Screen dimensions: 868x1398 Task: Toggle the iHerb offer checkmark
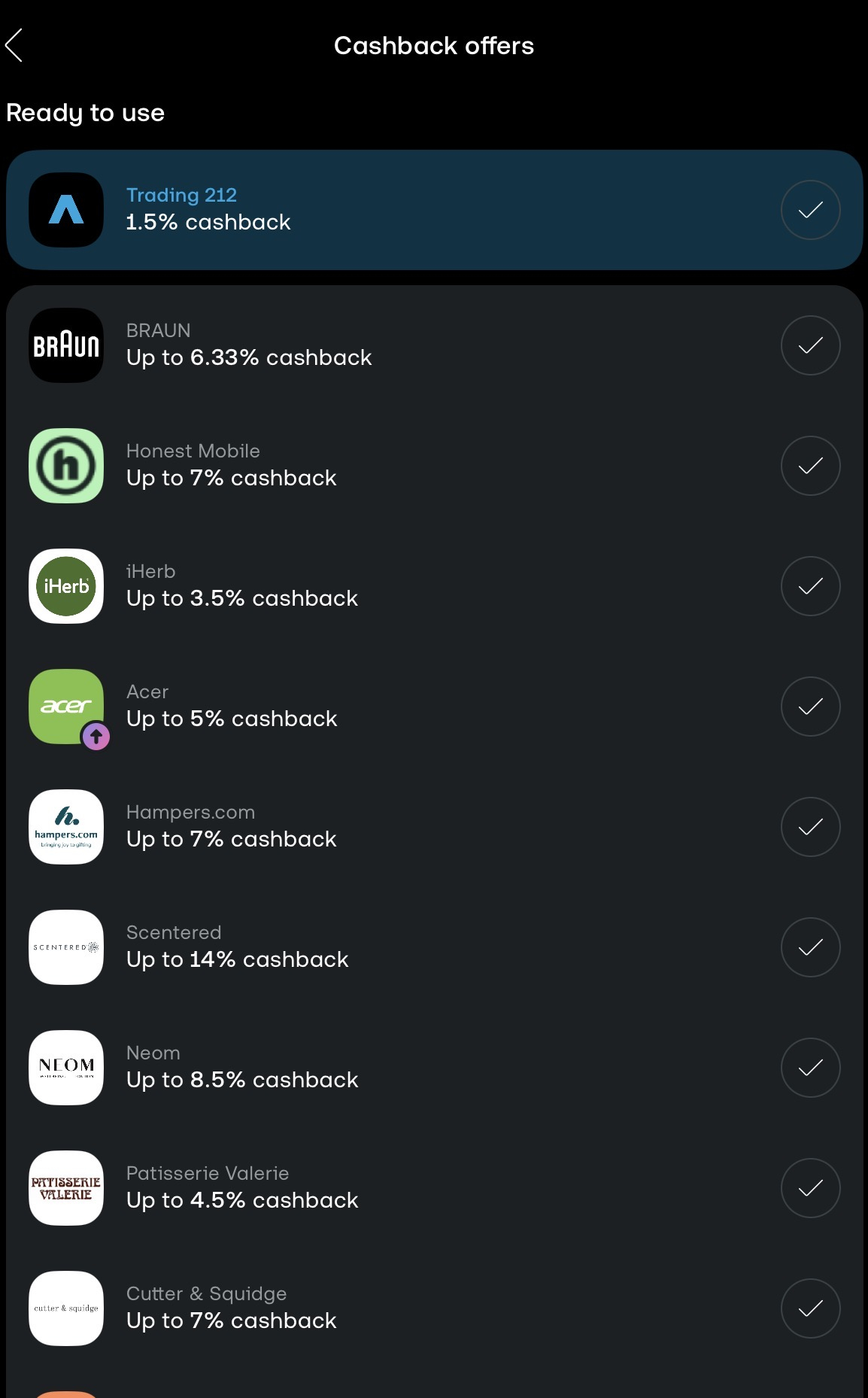[x=810, y=586]
